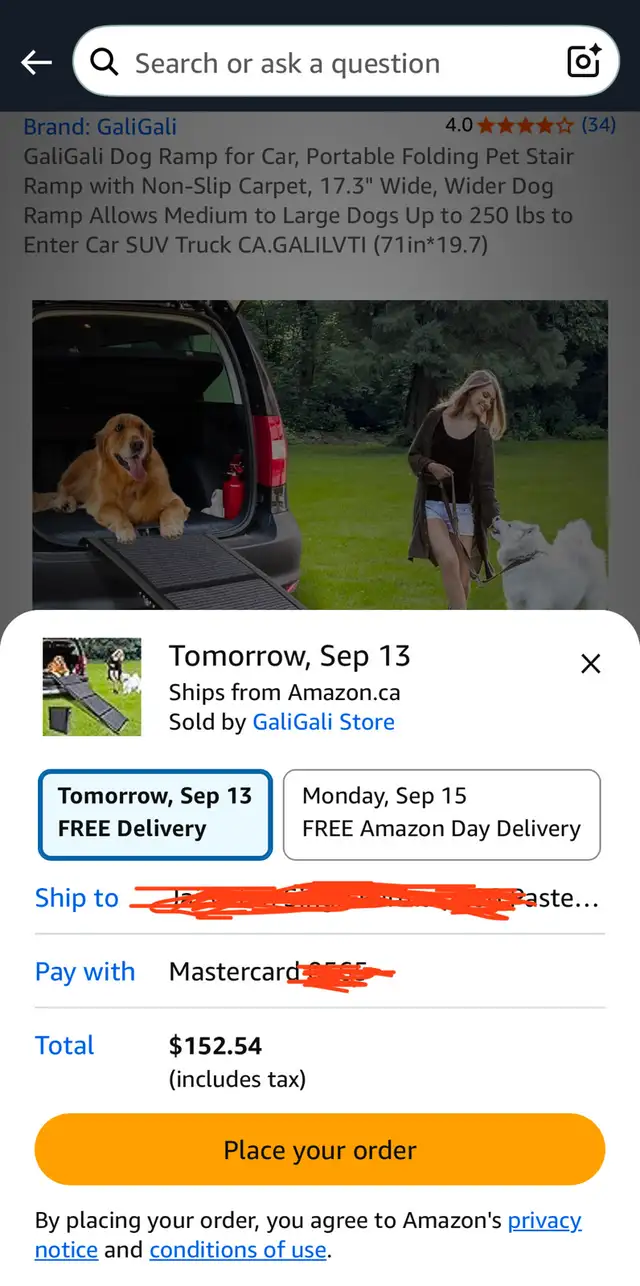The height and width of the screenshot is (1286, 640).
Task: Close the checkout bottom sheet
Action: [x=591, y=663]
